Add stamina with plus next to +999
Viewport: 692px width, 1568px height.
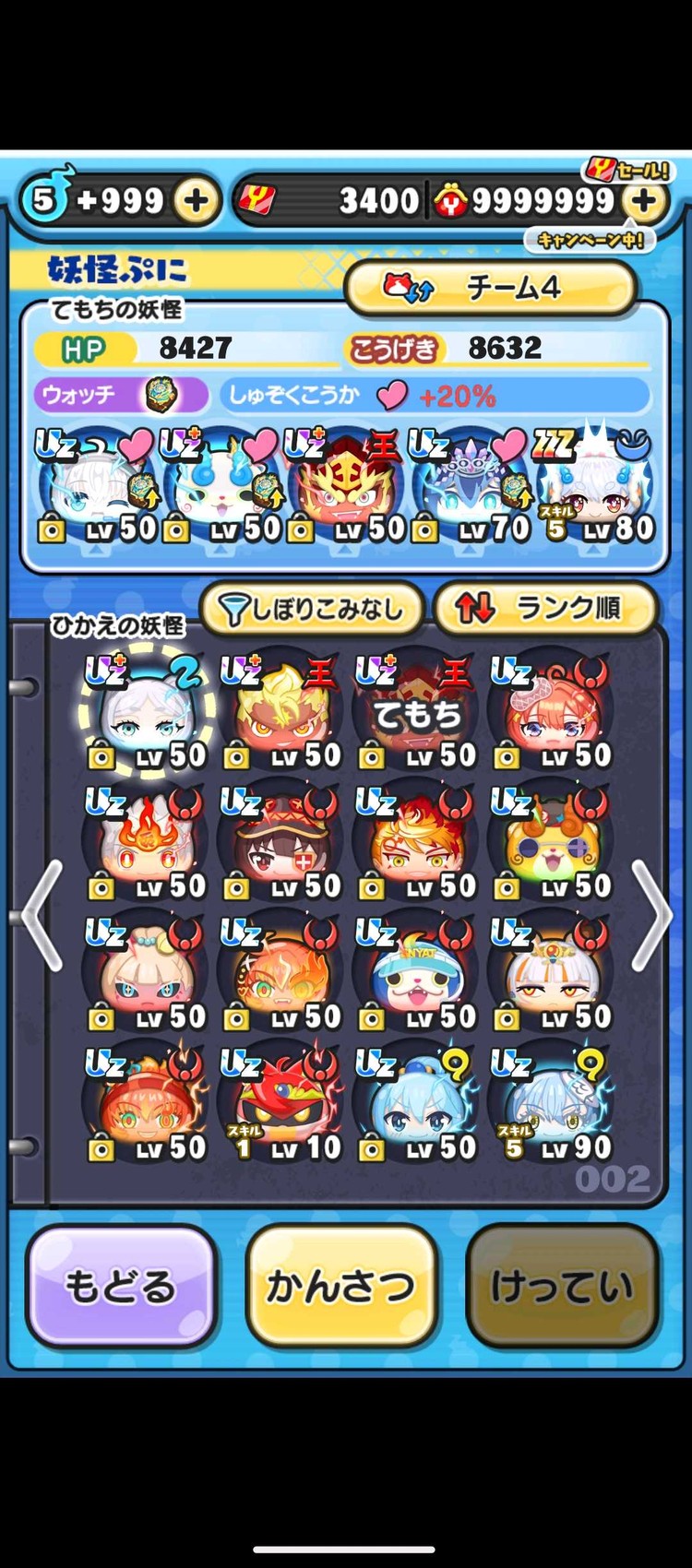click(196, 200)
